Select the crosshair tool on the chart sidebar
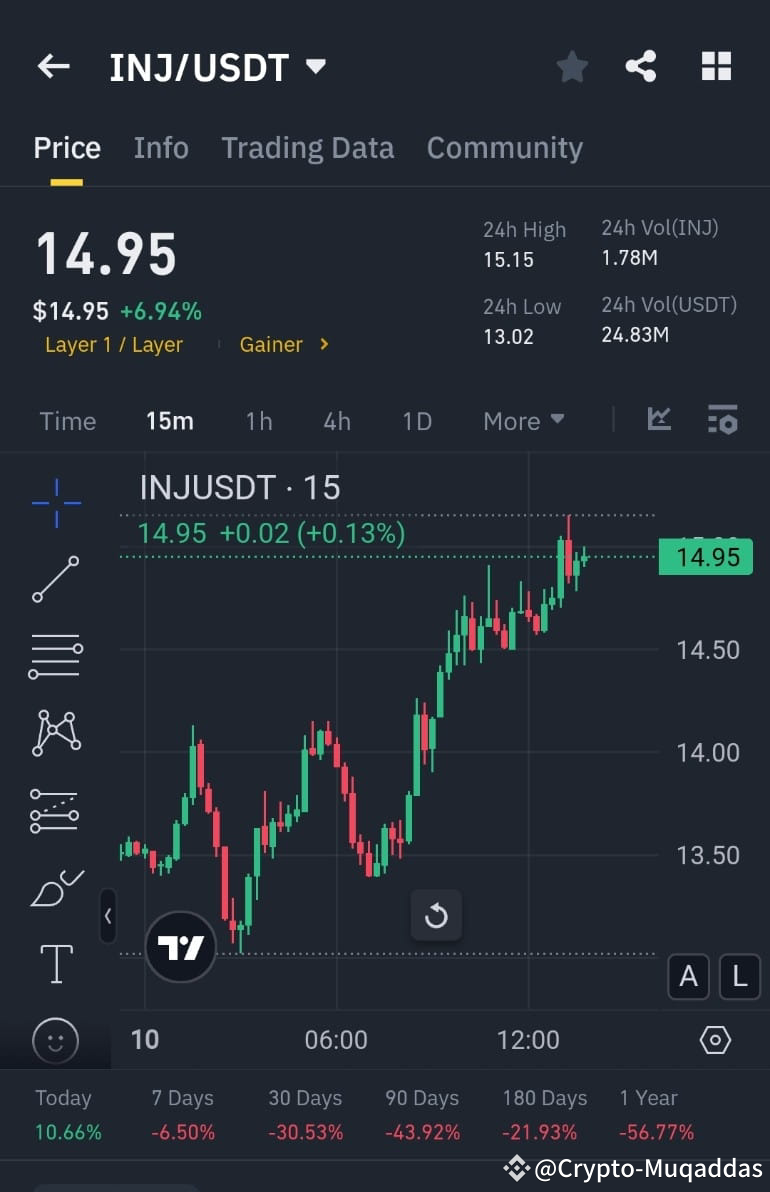The height and width of the screenshot is (1192, 770). click(55, 503)
